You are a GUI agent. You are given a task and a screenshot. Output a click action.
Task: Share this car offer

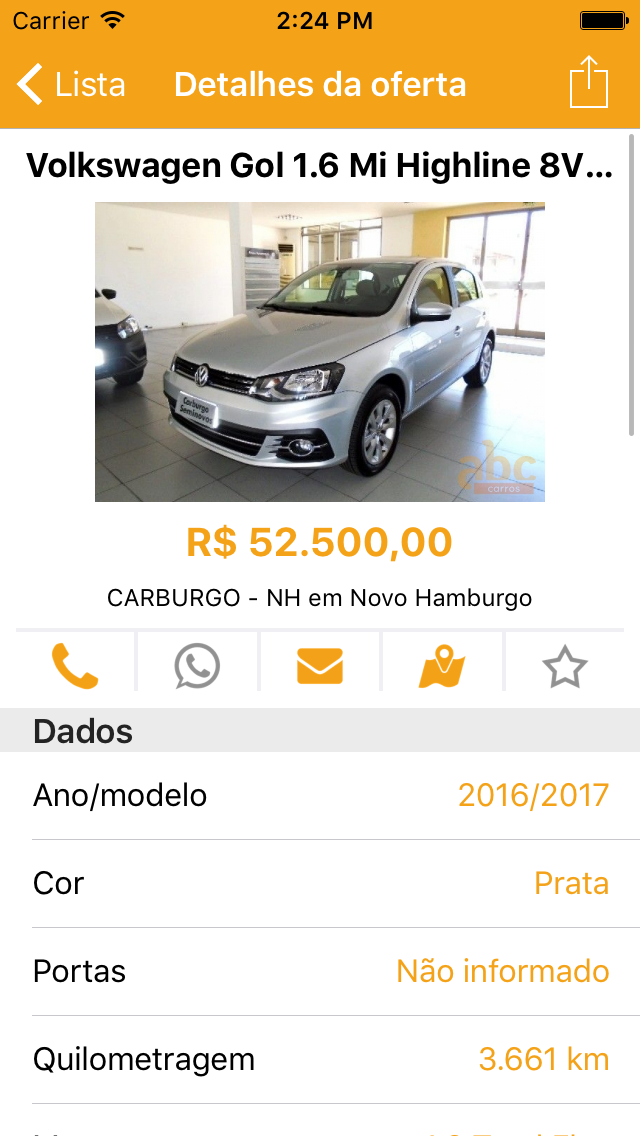589,82
